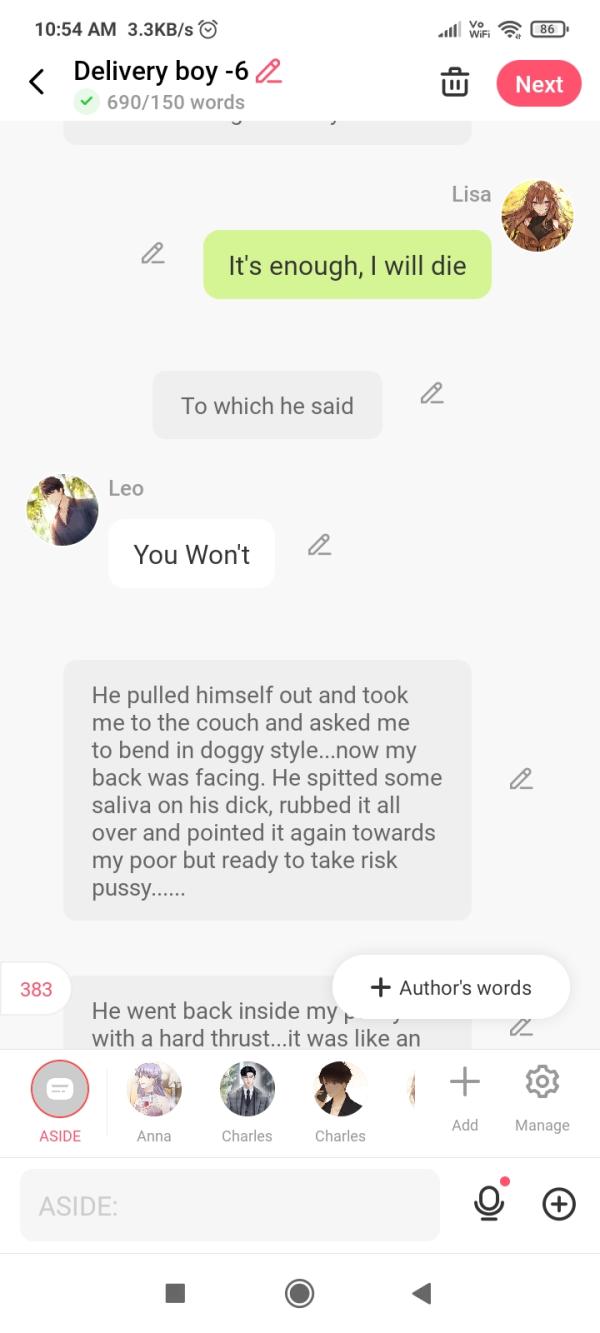Go back from Delivery boy -6

pyautogui.click(x=37, y=83)
